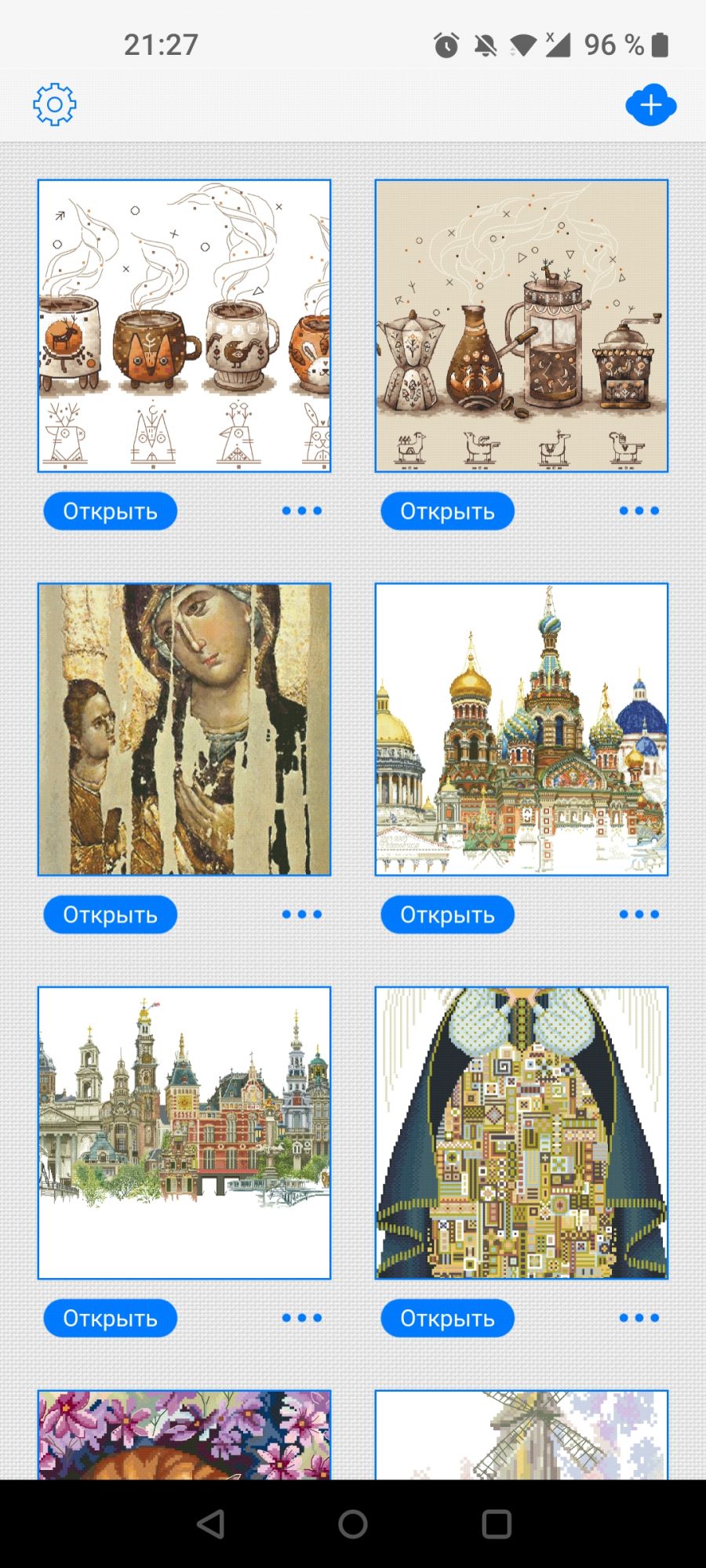This screenshot has height=1568, width=706.
Task: Show more options for coffee cups pattern
Action: click(x=302, y=511)
